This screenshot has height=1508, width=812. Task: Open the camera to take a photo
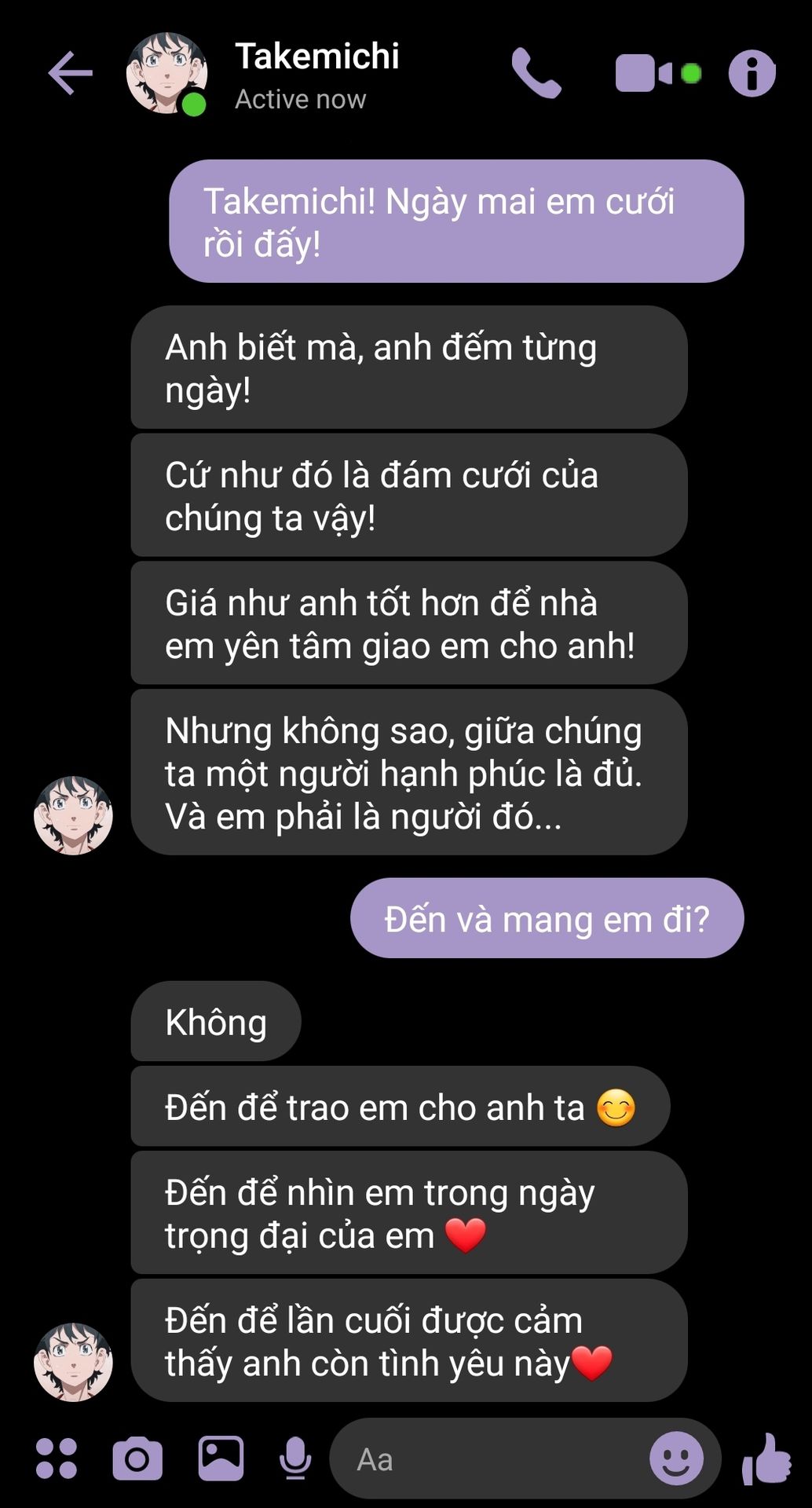pyautogui.click(x=137, y=1459)
